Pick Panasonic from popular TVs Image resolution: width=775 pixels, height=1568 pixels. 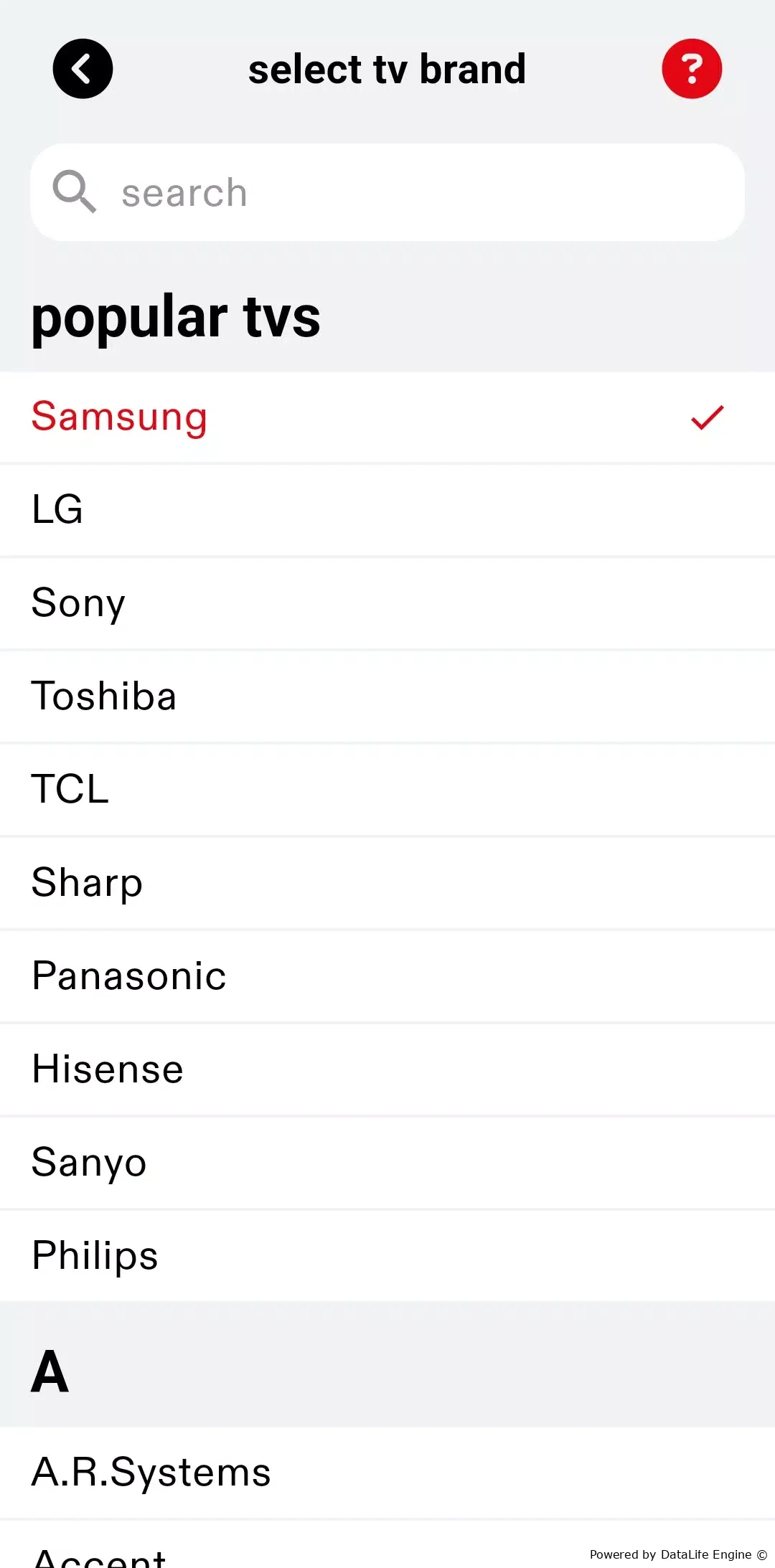(x=387, y=977)
